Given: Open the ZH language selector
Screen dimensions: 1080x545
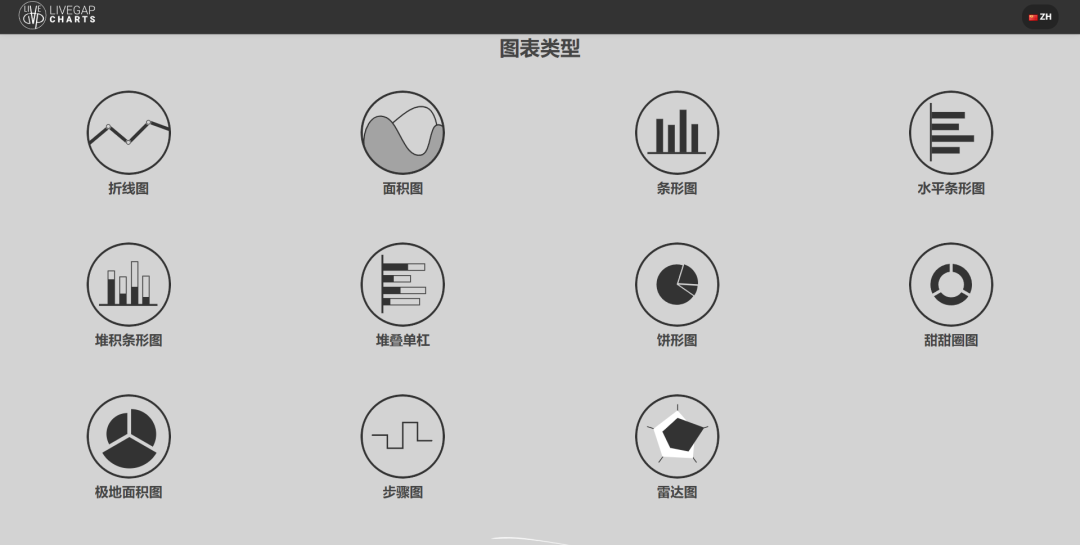Looking at the screenshot, I should [x=1040, y=17].
